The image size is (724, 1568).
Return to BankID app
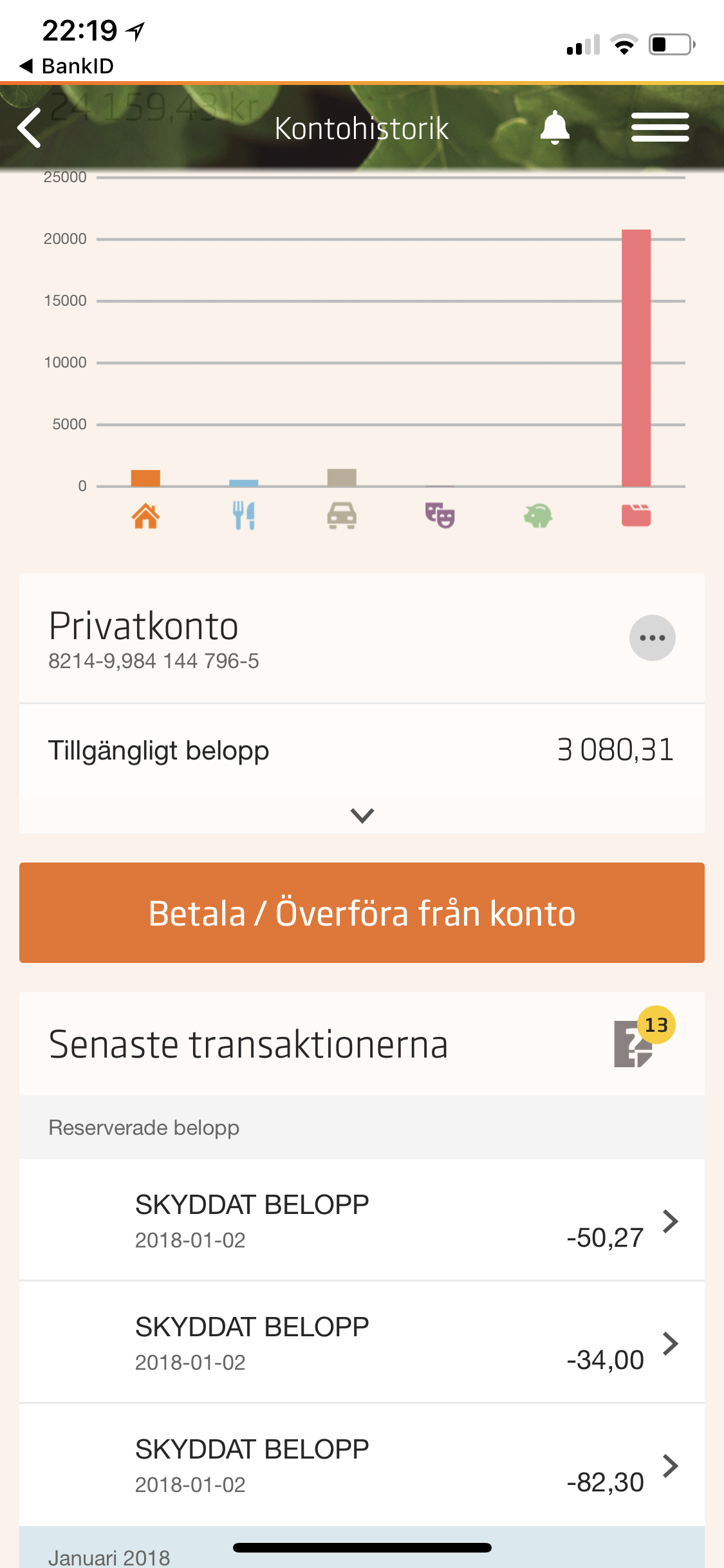click(x=67, y=66)
